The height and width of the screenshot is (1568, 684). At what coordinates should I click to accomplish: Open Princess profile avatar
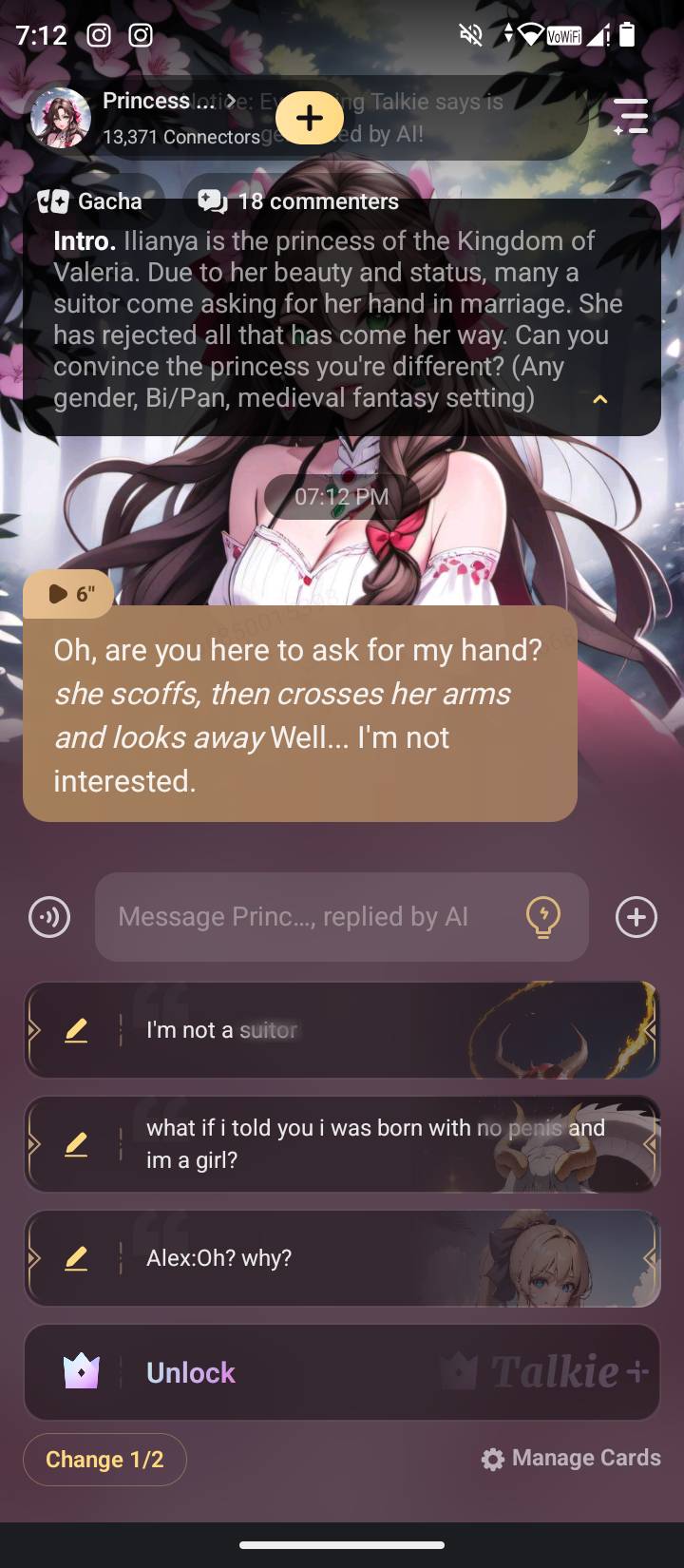click(61, 118)
